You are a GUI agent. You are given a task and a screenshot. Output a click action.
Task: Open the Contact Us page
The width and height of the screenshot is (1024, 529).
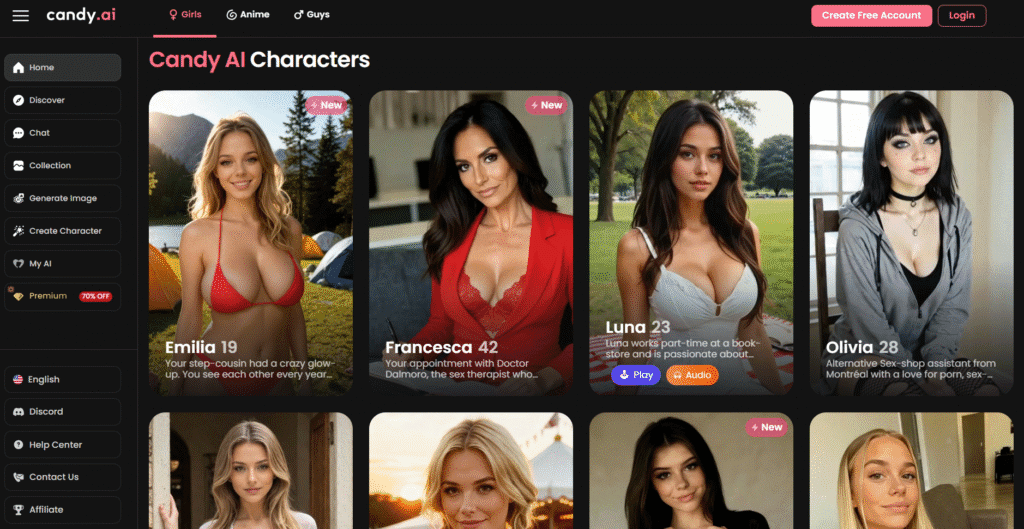pos(62,477)
